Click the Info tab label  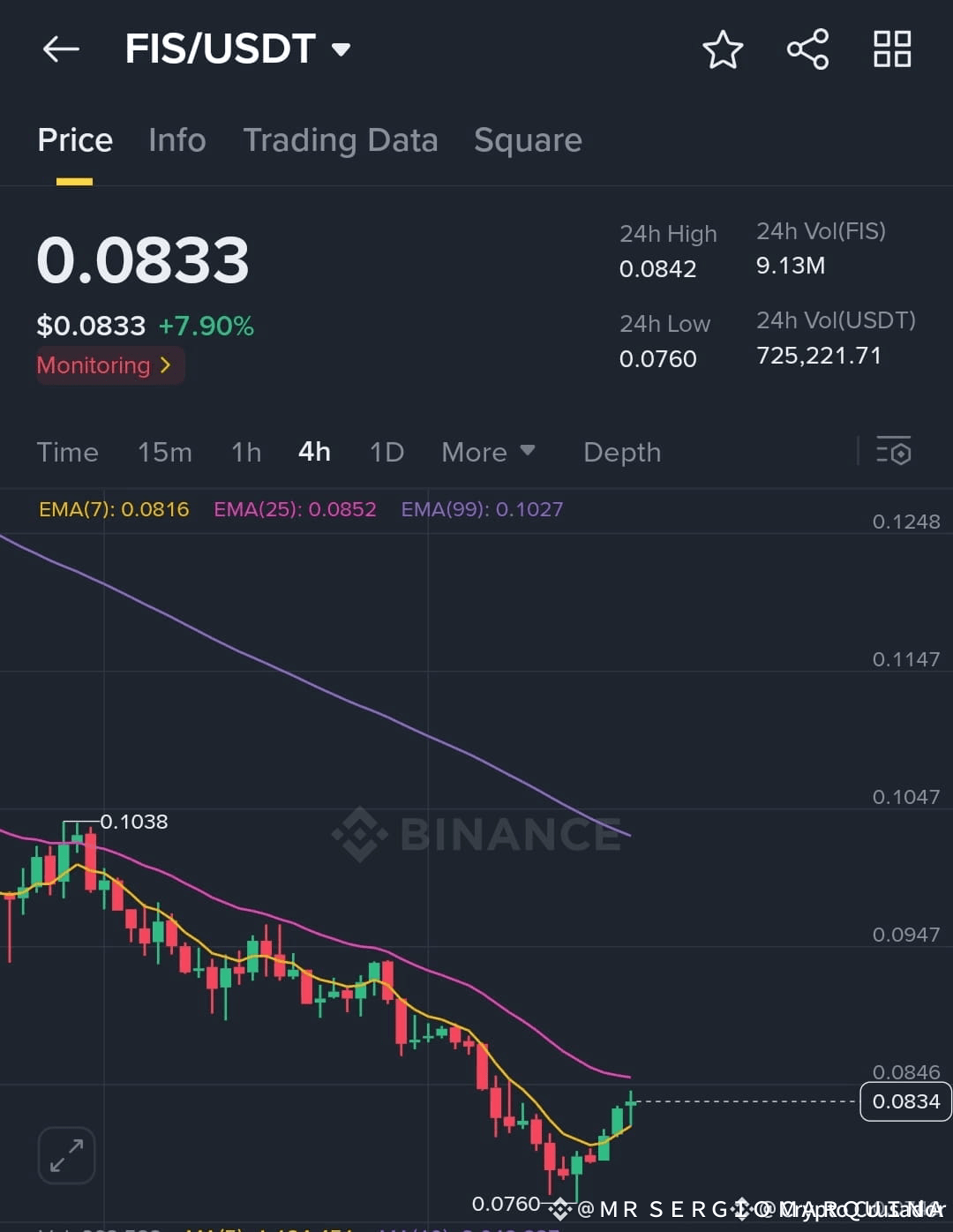(x=176, y=140)
